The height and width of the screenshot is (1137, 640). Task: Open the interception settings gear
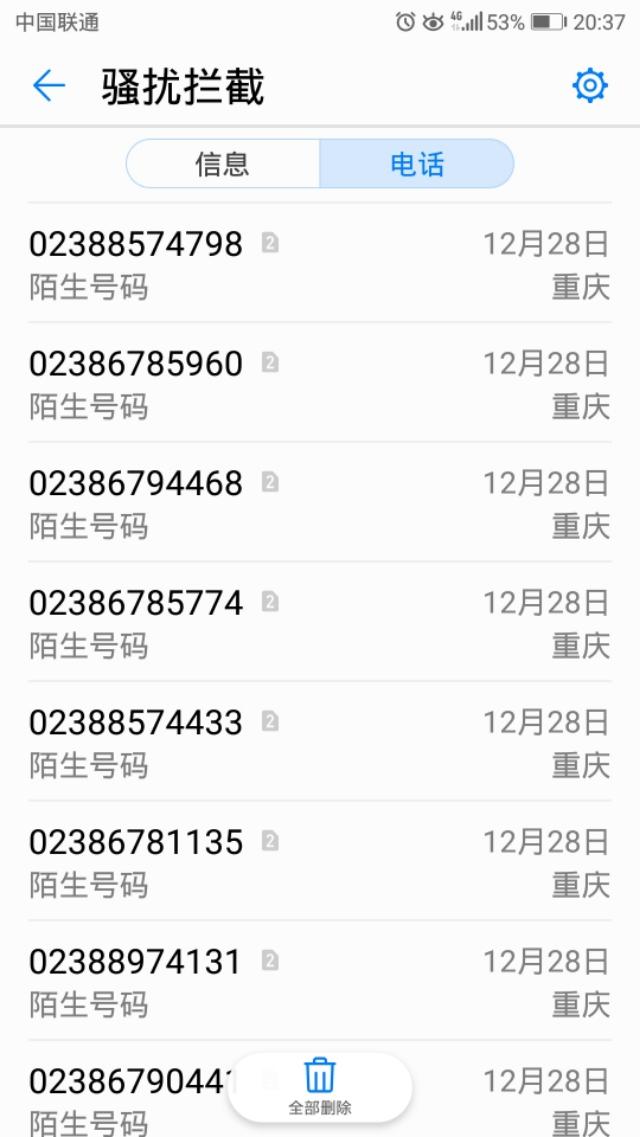[x=589, y=86]
